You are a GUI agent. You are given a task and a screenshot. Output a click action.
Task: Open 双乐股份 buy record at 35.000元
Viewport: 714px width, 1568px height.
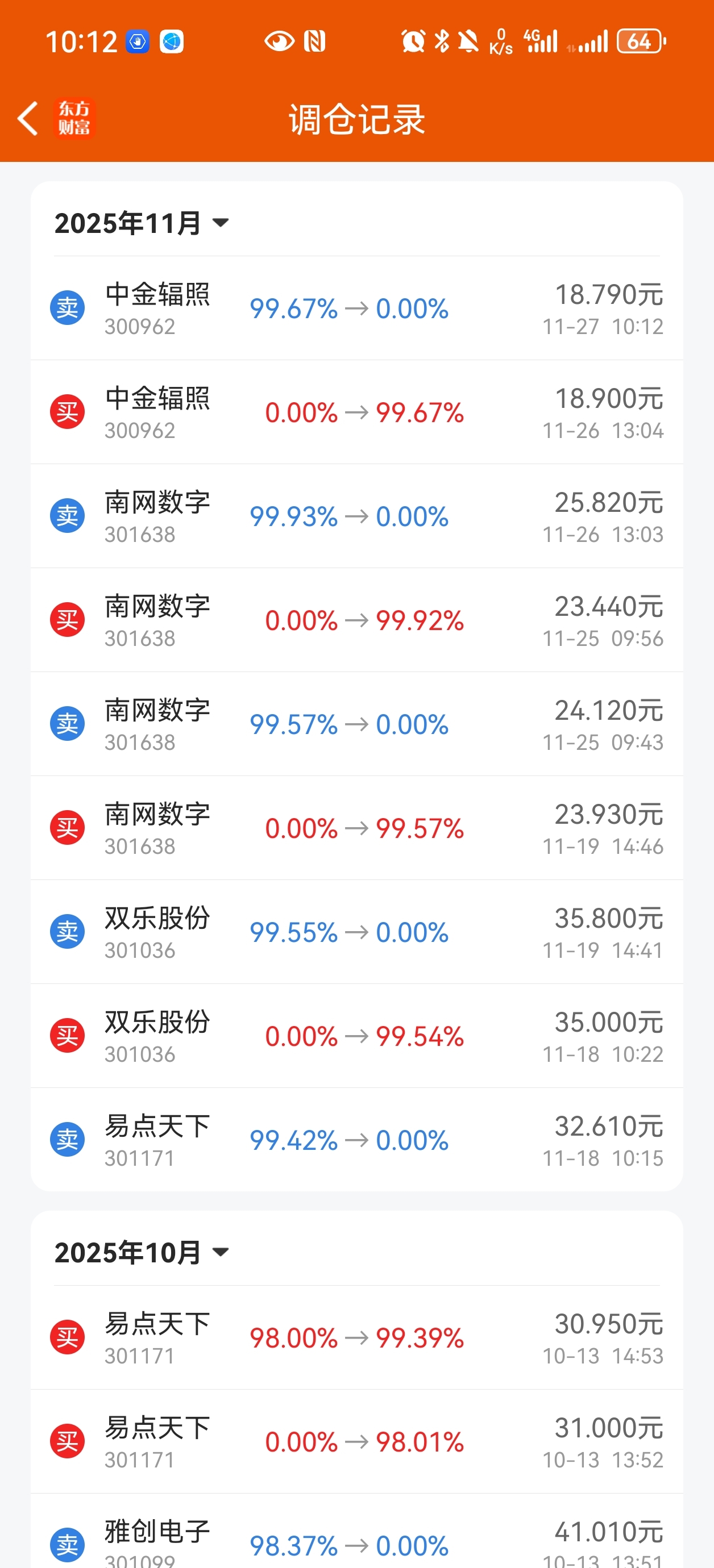(357, 1036)
